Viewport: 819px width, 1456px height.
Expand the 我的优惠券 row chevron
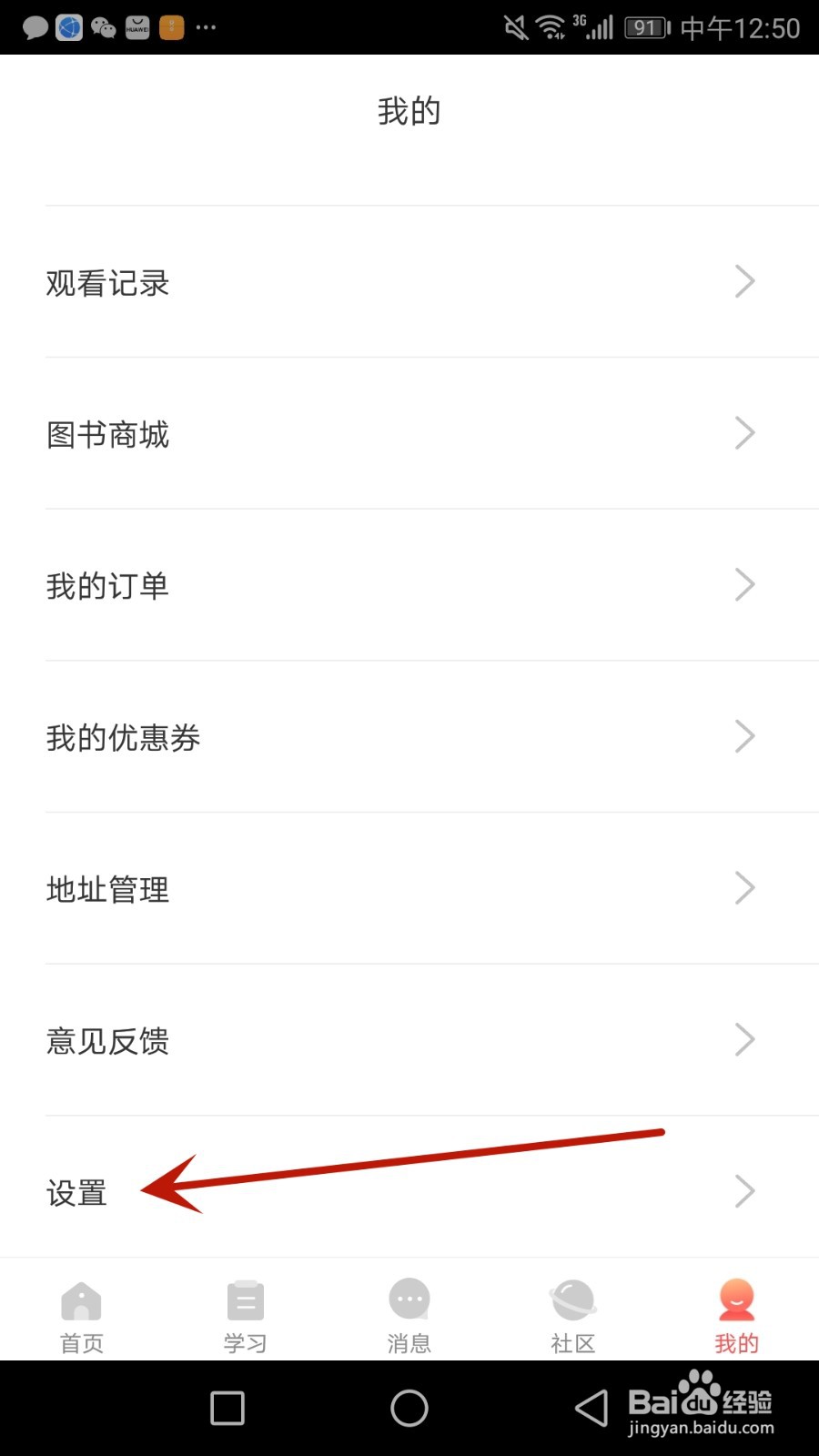click(x=744, y=737)
